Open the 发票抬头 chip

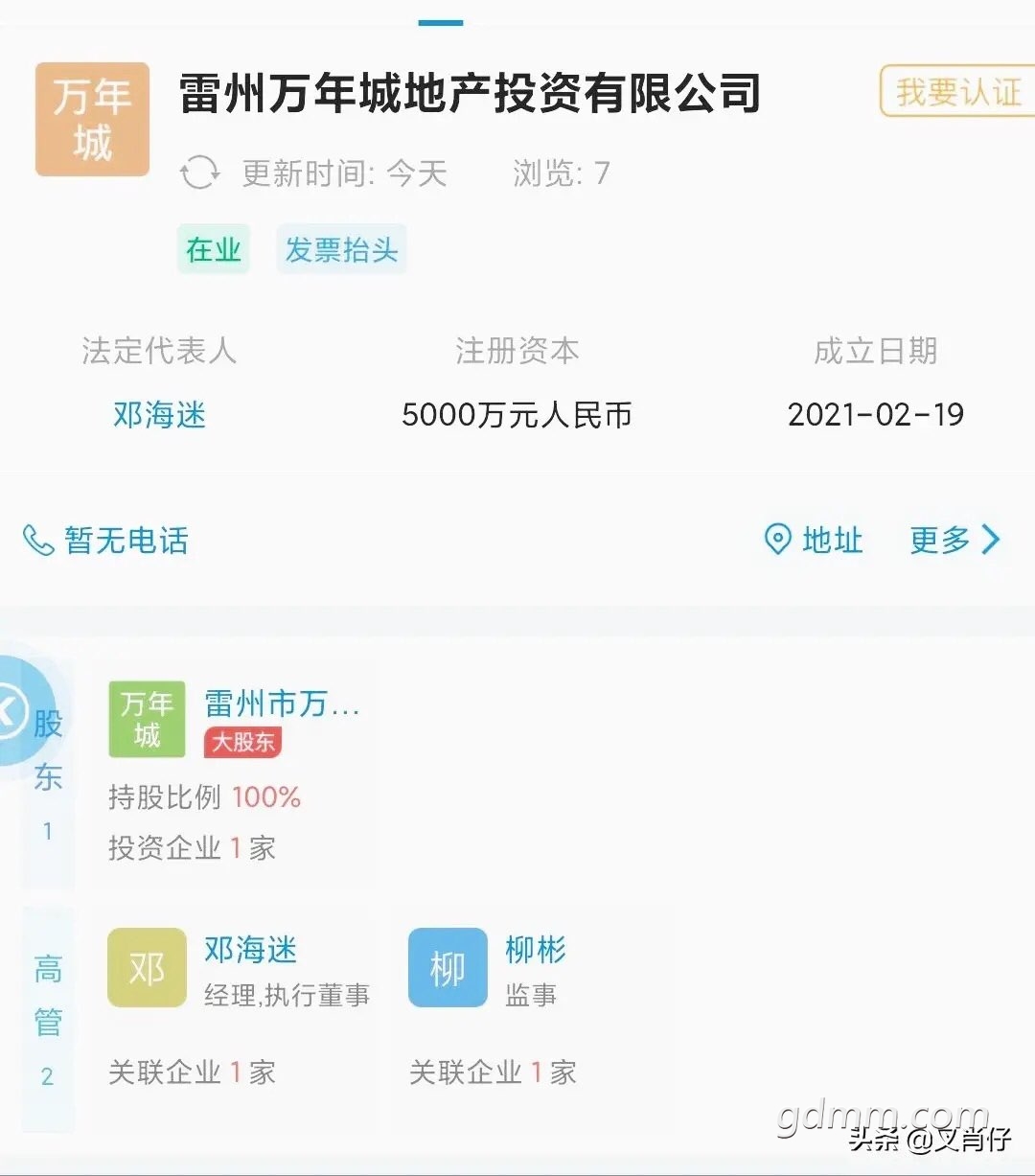coord(341,250)
